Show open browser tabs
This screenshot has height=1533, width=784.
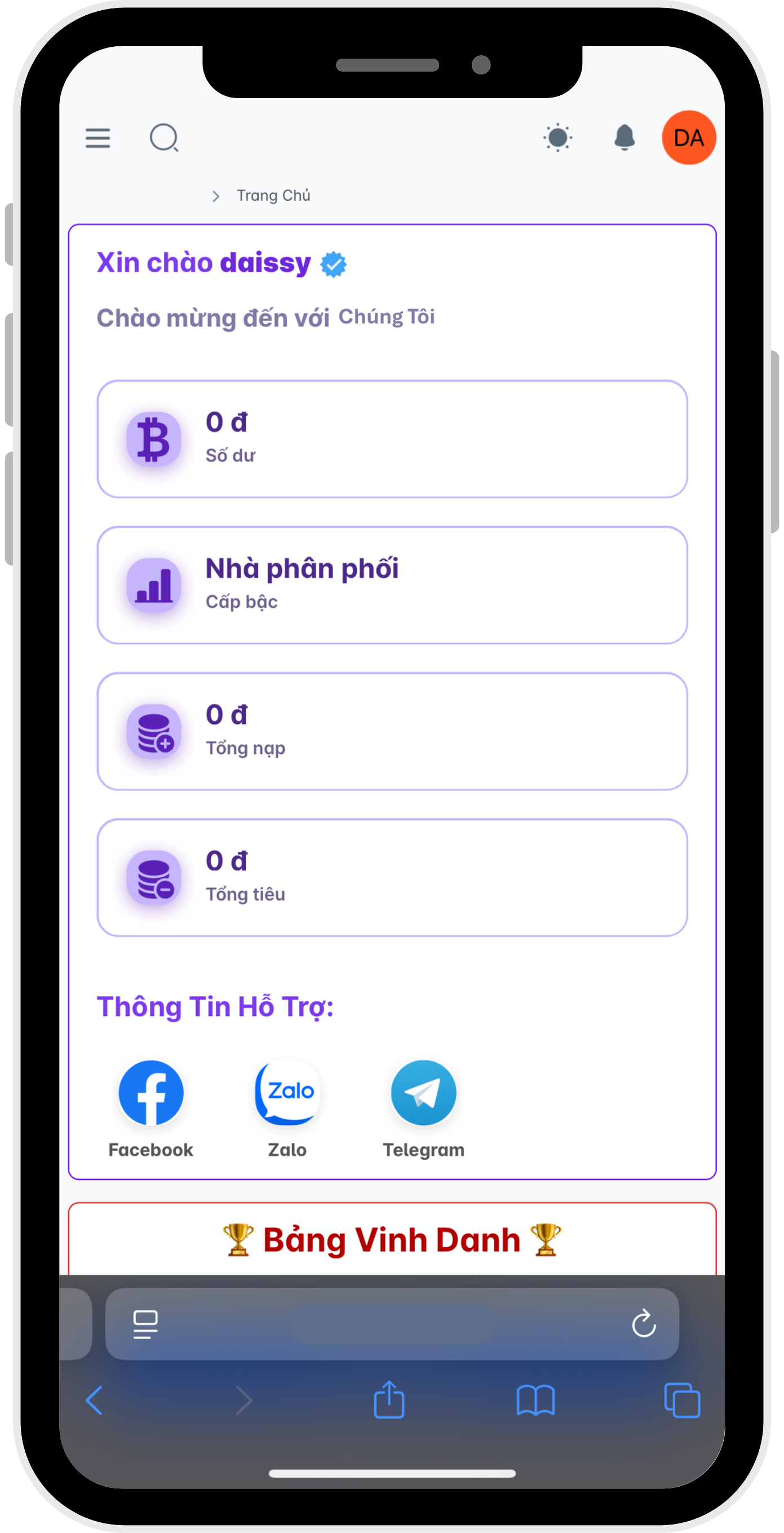click(681, 1400)
